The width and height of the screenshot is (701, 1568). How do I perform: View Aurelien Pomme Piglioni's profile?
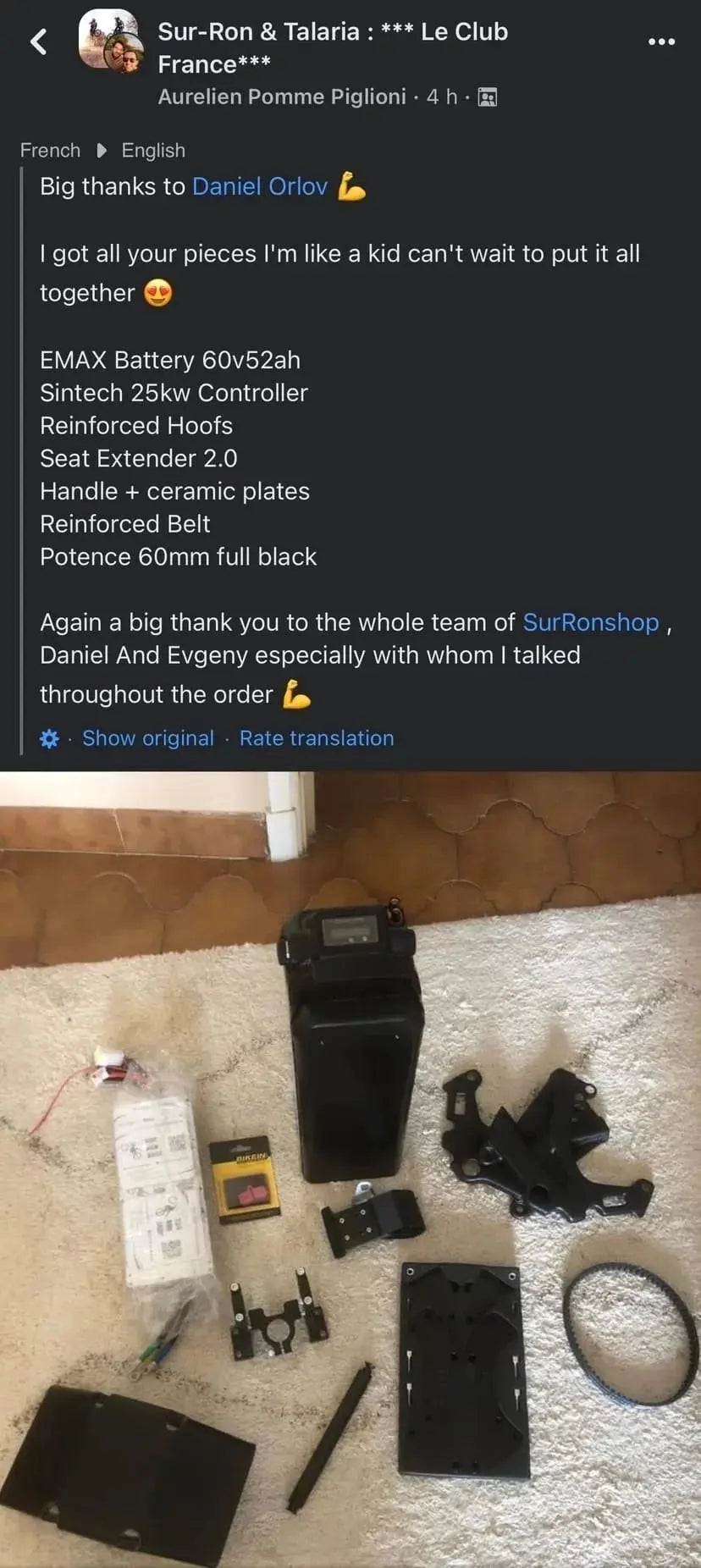tap(281, 97)
